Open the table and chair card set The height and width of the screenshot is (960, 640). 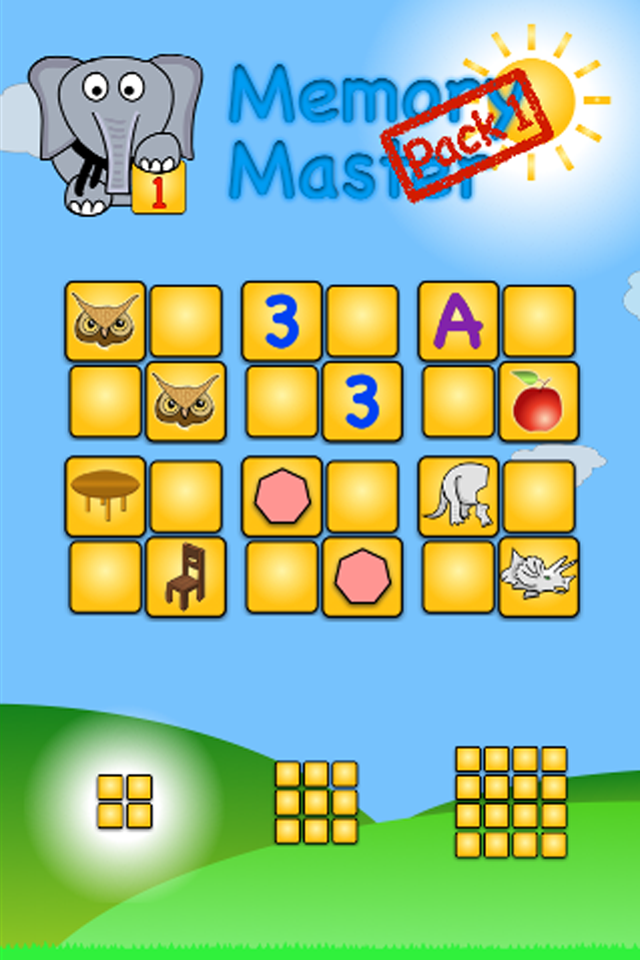point(145,537)
